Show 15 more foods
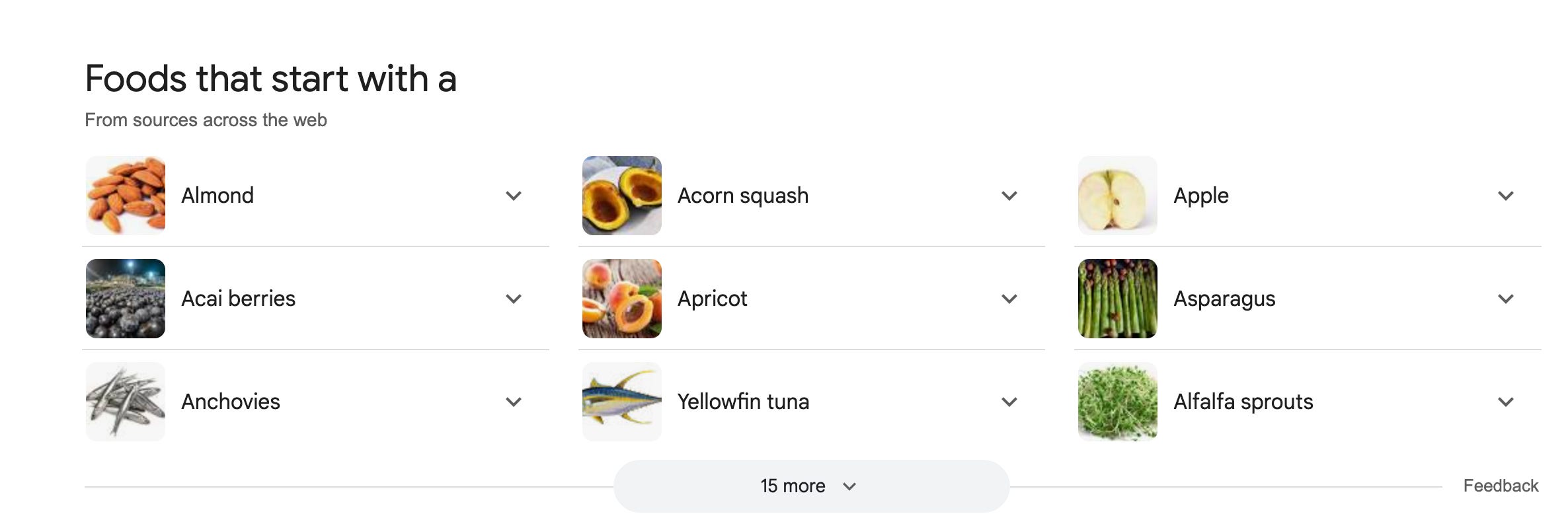Screen dimensions: 1568x518 click(810, 486)
